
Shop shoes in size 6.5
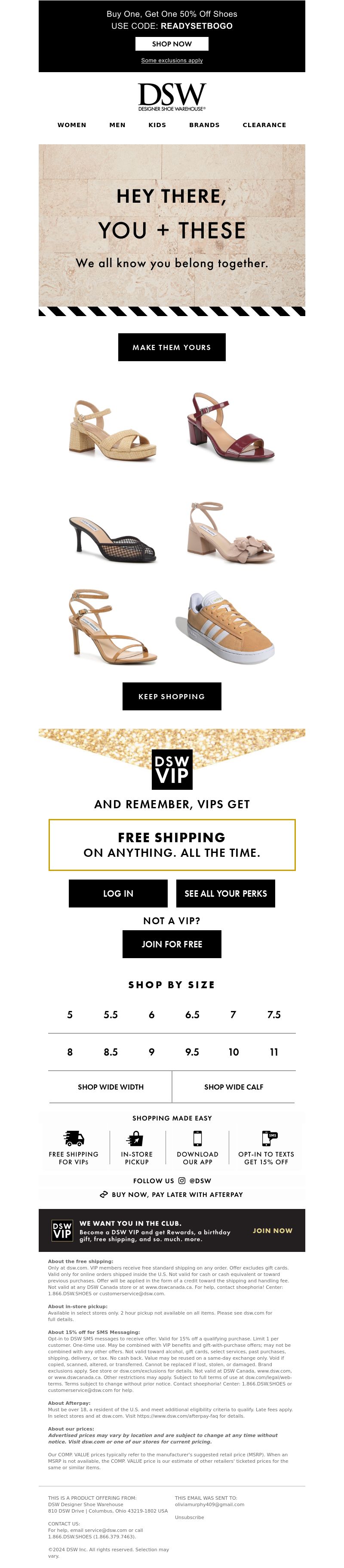click(x=192, y=1014)
